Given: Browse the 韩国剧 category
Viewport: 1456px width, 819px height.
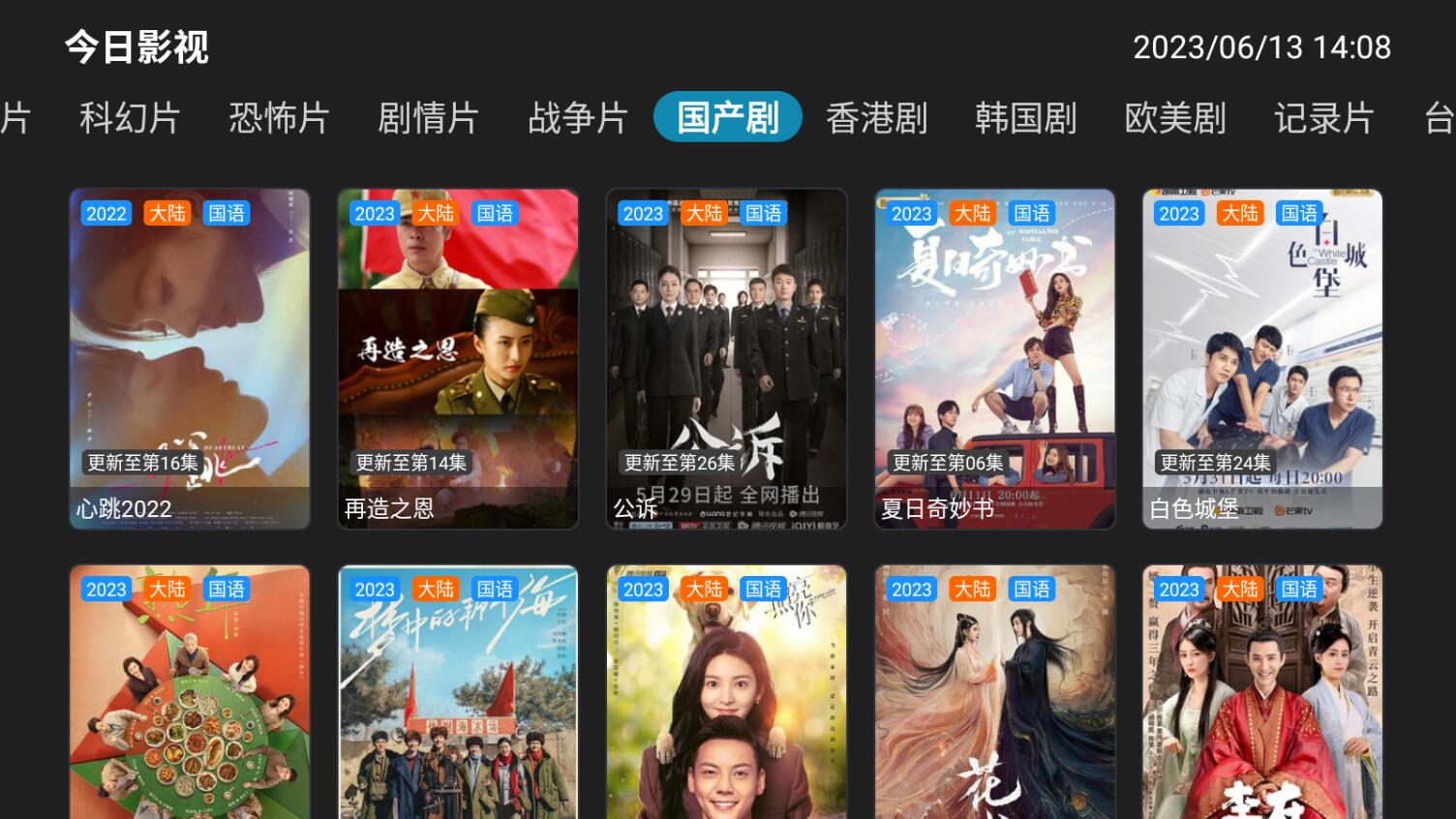Looking at the screenshot, I should [1025, 118].
